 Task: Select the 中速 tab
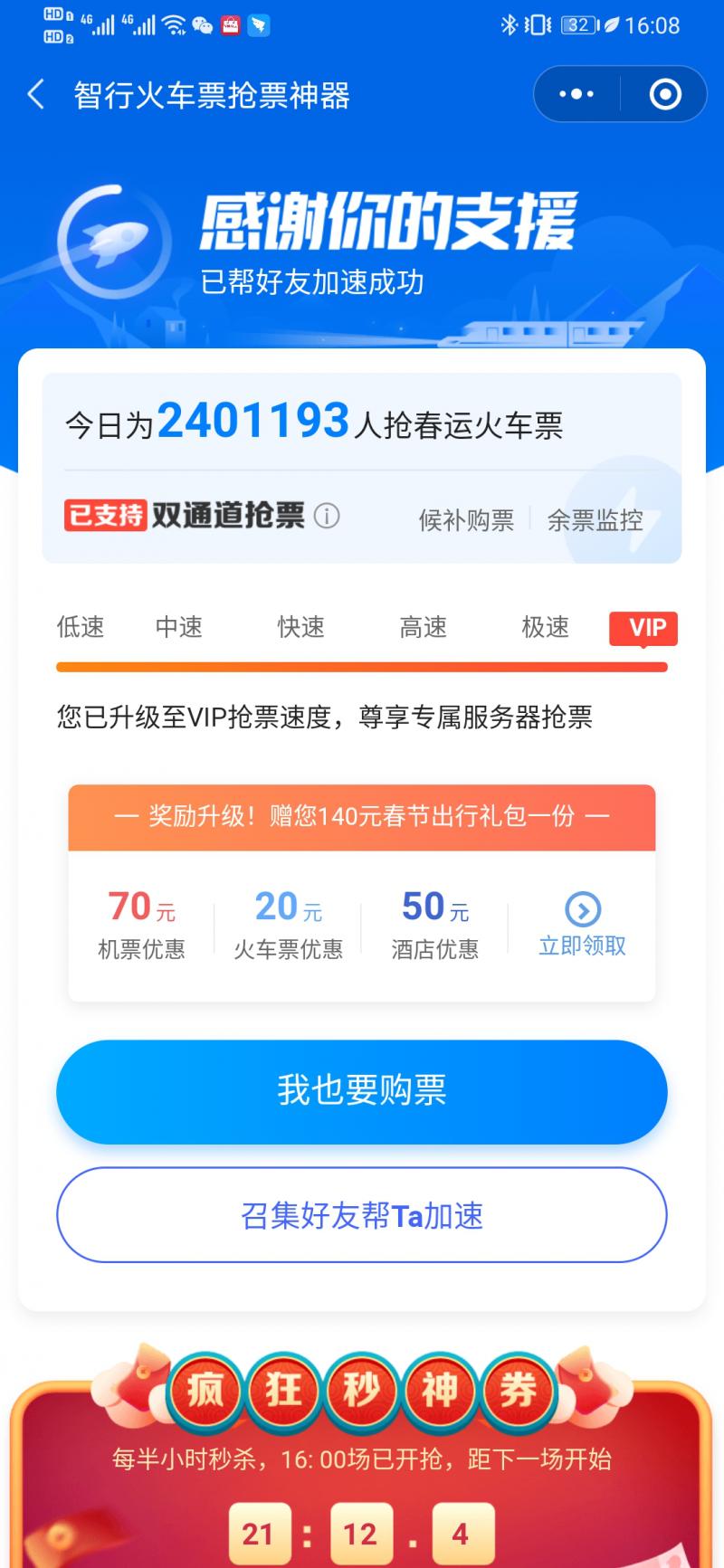coord(179,627)
